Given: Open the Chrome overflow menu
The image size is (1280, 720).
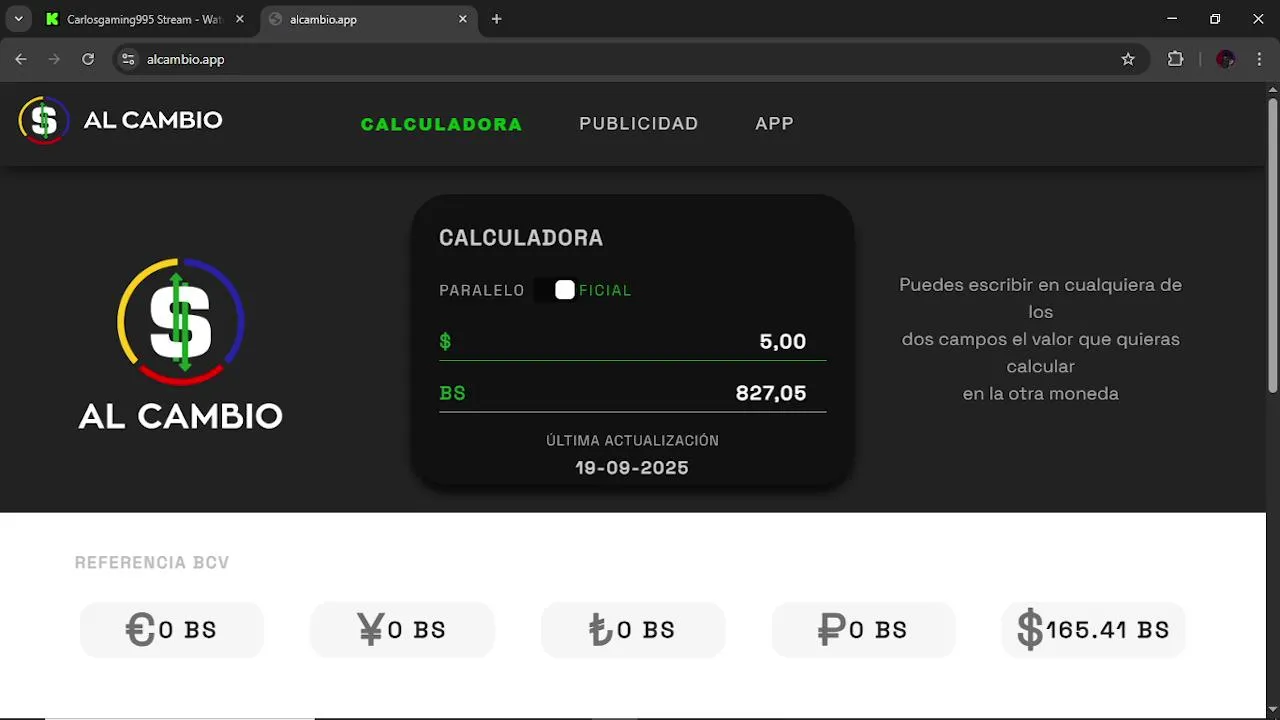Looking at the screenshot, I should [1259, 59].
